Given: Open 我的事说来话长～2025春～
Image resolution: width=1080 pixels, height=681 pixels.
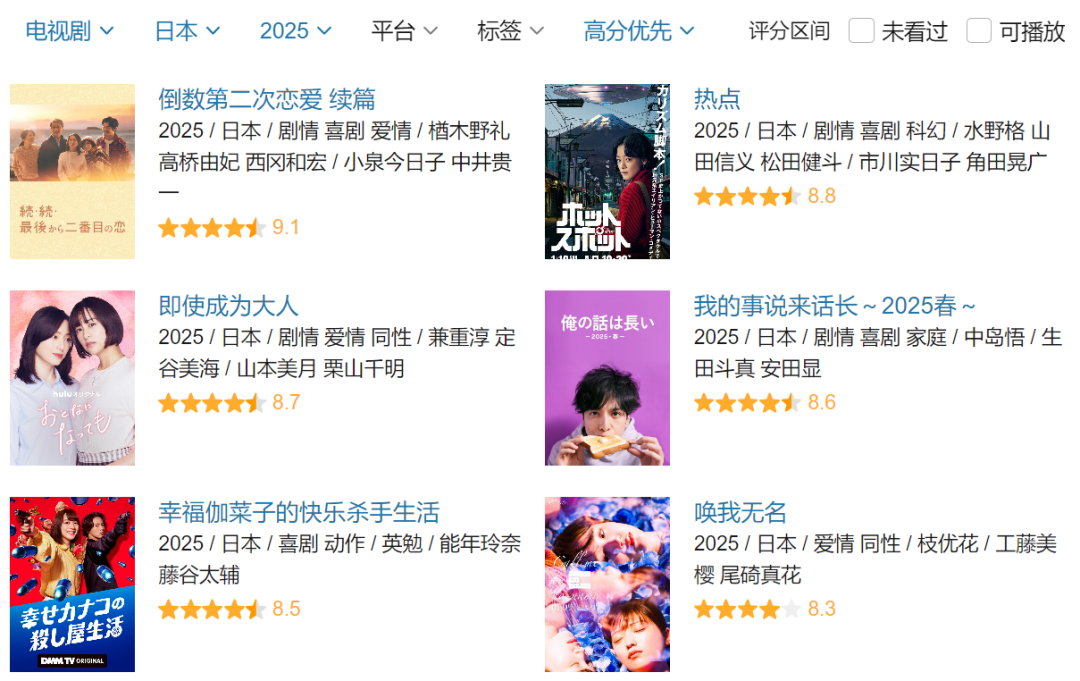Looking at the screenshot, I should click(x=834, y=306).
